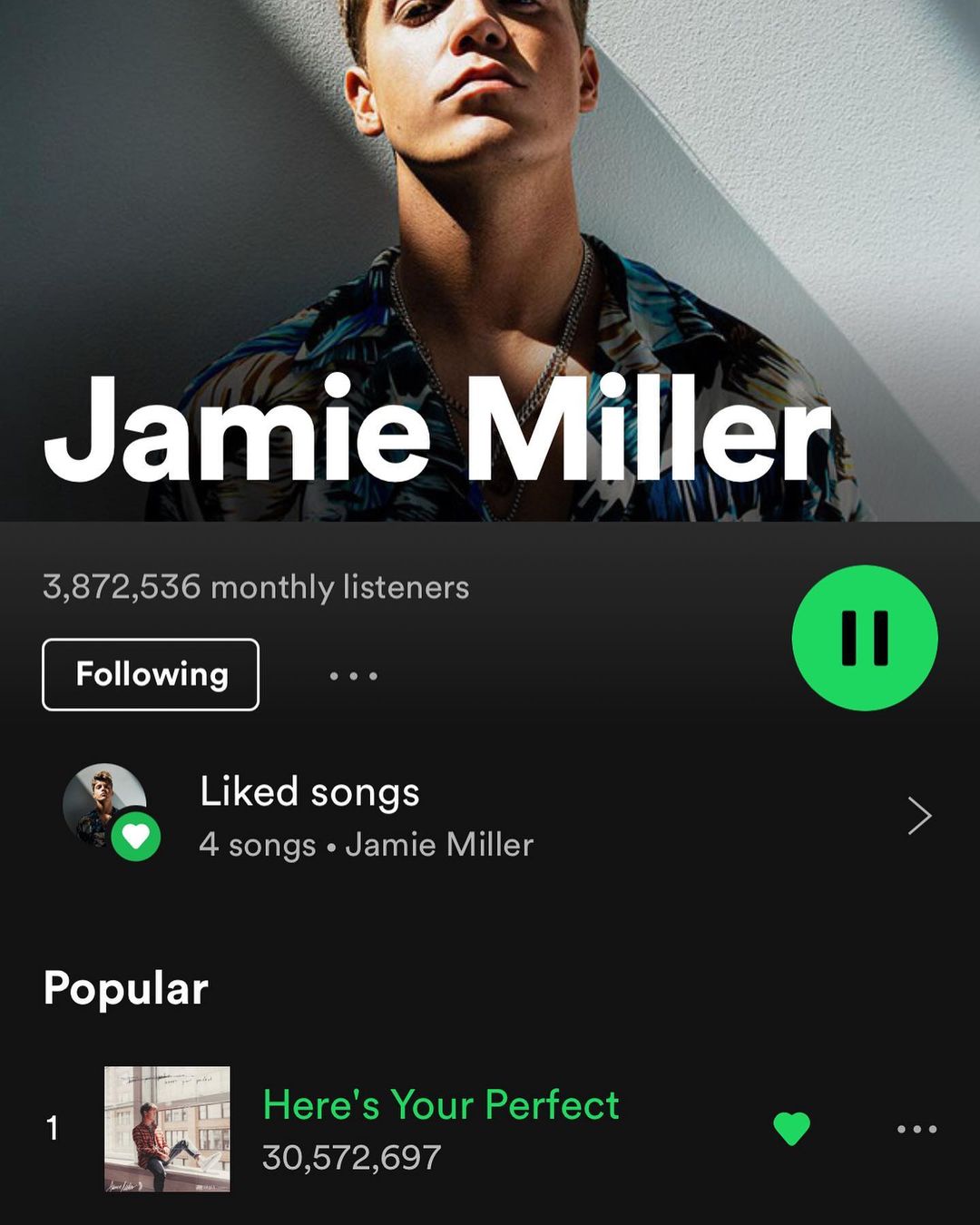The image size is (980, 1225).
Task: Pause playback with the green button
Action: [865, 638]
